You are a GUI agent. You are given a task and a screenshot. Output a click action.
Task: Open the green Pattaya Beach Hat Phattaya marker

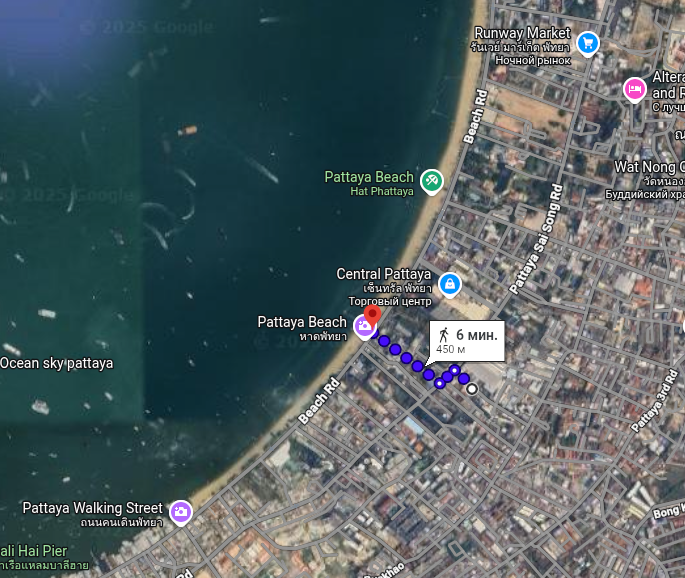pyautogui.click(x=432, y=181)
